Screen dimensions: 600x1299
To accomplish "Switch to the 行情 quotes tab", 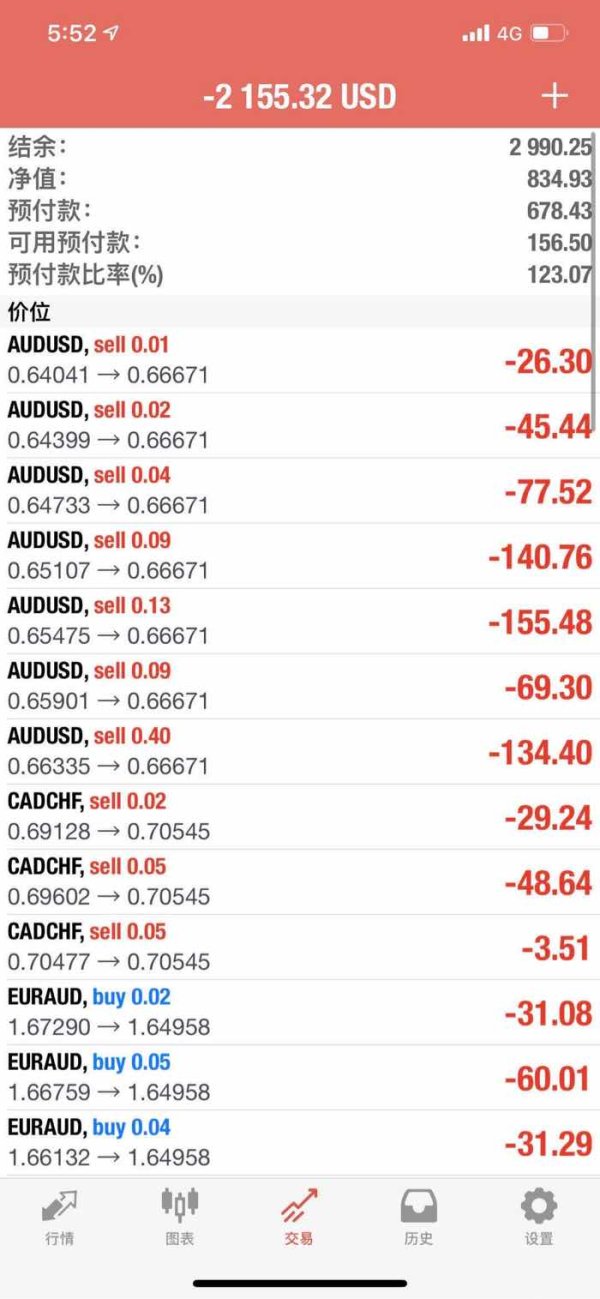I will point(59,1216).
